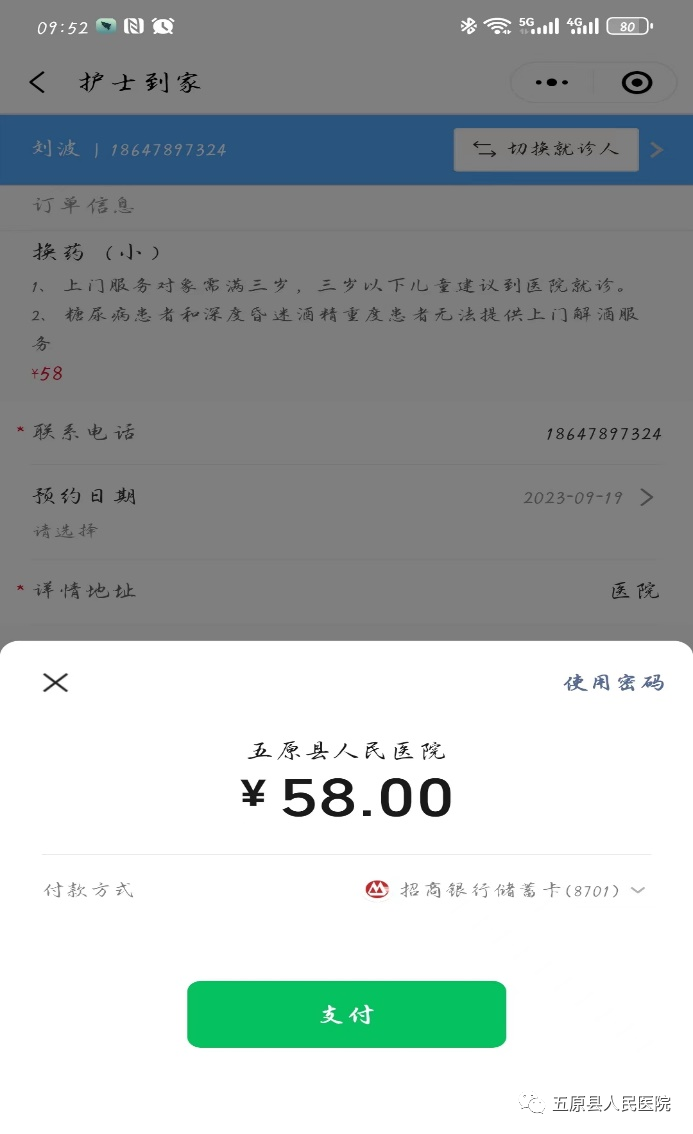The image size is (693, 1134).
Task: Expand the 招商银行储蓄卡 payment method selector
Action: [506, 889]
